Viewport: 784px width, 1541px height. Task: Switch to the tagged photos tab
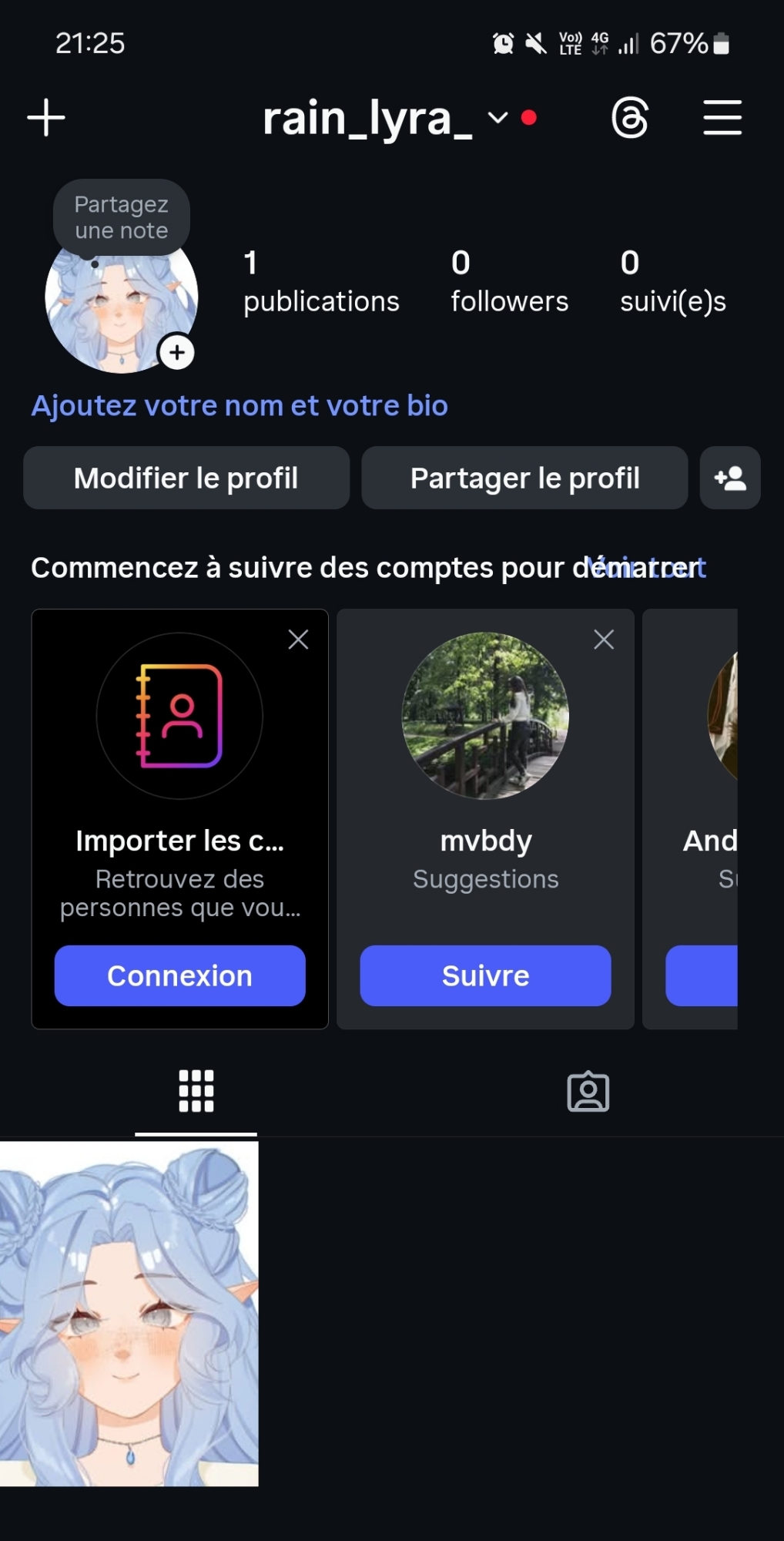[x=588, y=1091]
